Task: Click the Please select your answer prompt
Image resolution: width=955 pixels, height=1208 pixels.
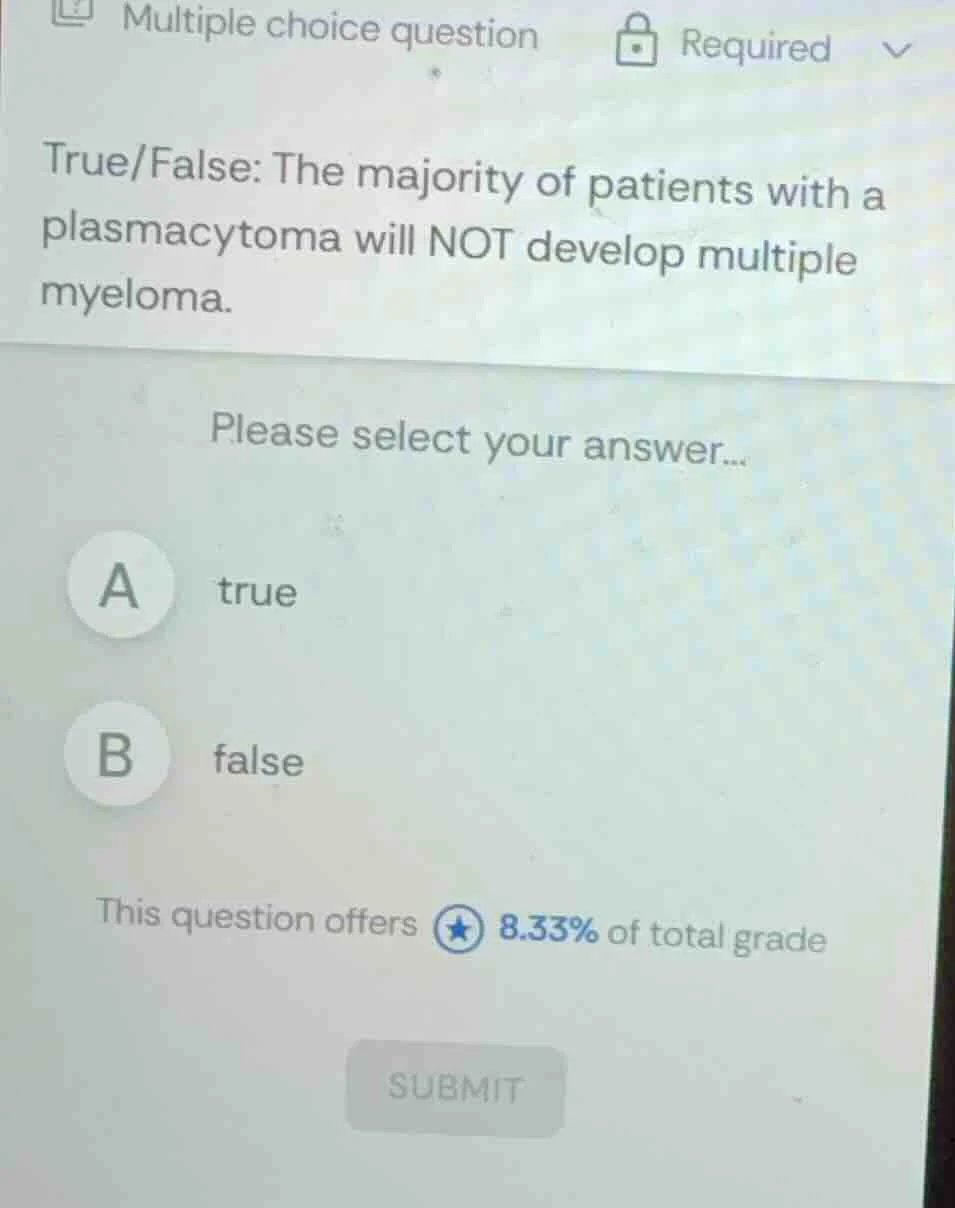Action: (478, 440)
